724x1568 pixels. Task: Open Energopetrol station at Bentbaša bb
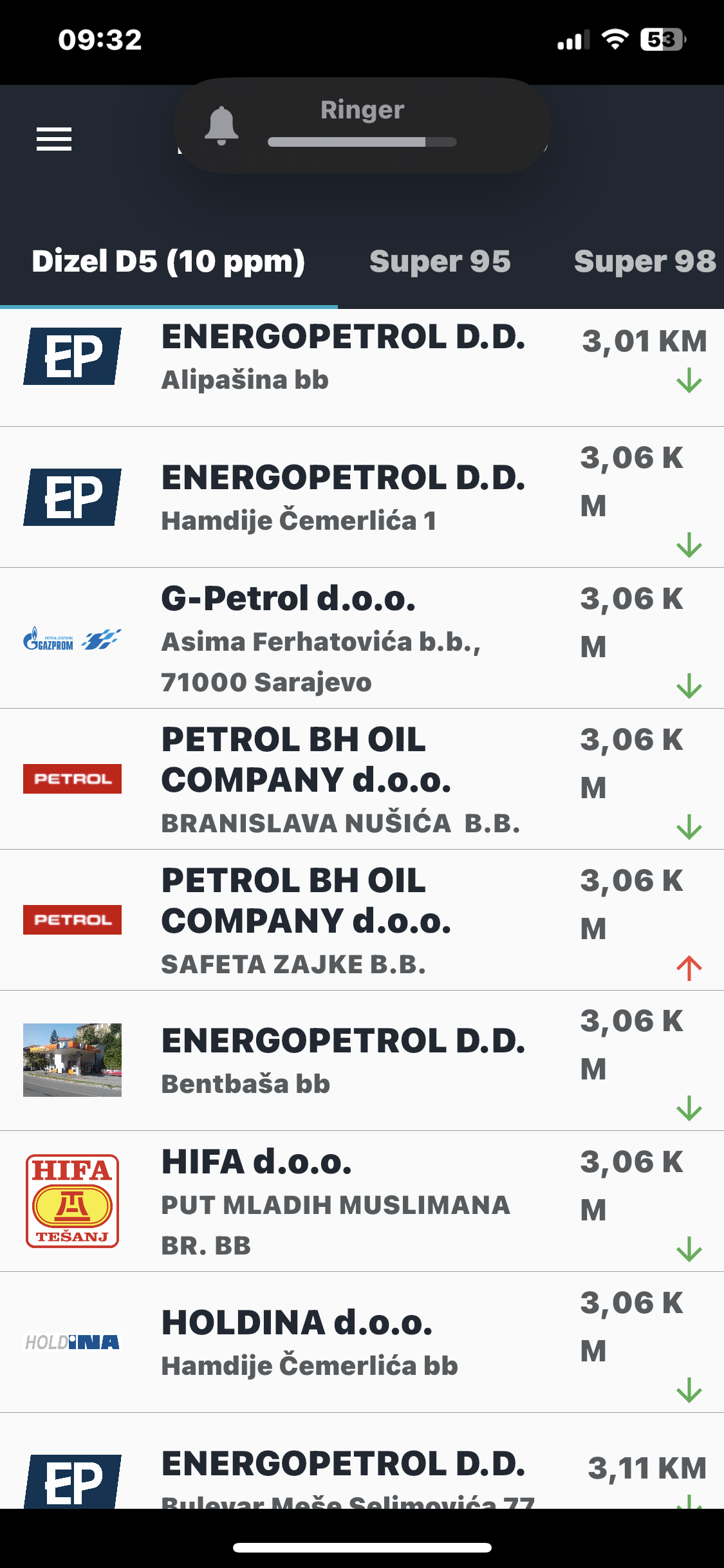(x=362, y=1061)
